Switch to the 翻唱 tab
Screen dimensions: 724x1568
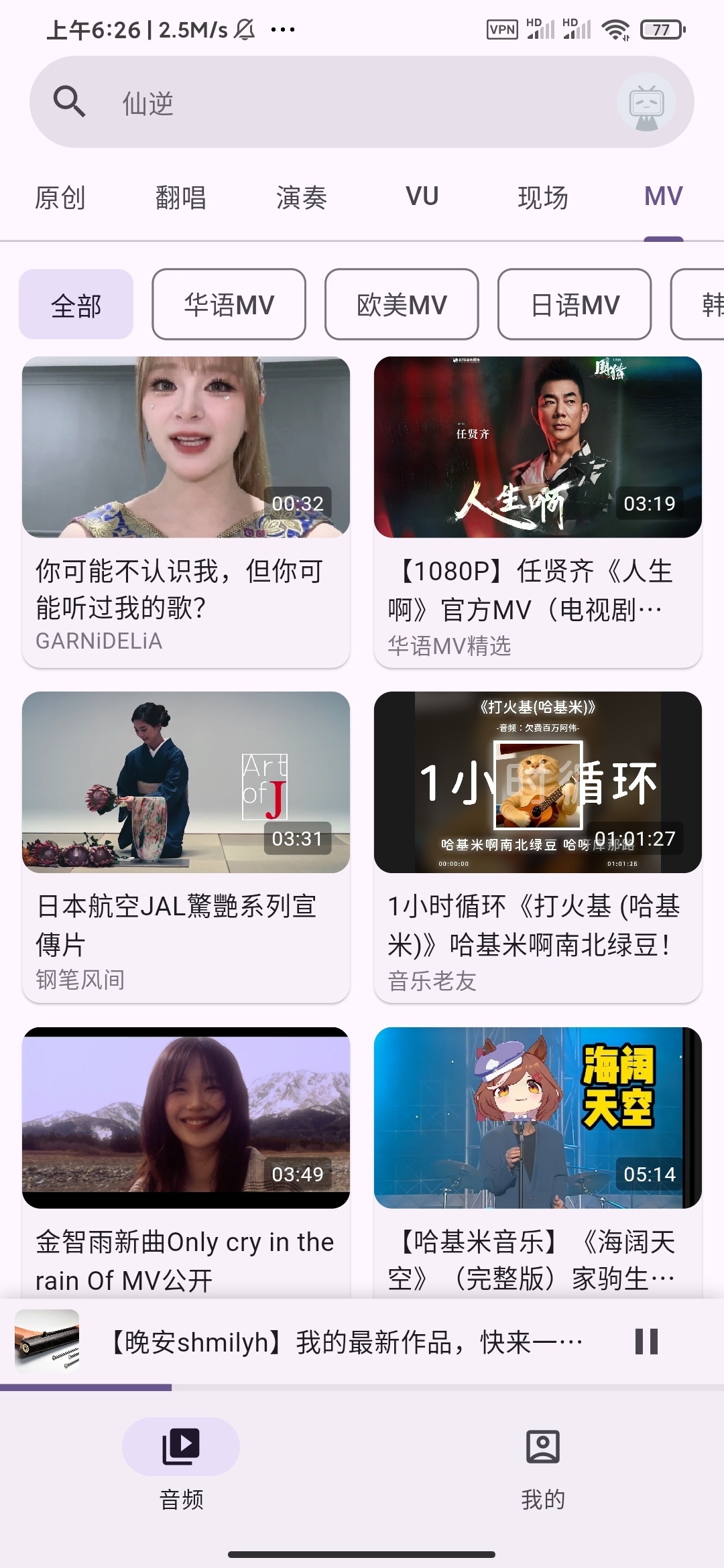[181, 198]
